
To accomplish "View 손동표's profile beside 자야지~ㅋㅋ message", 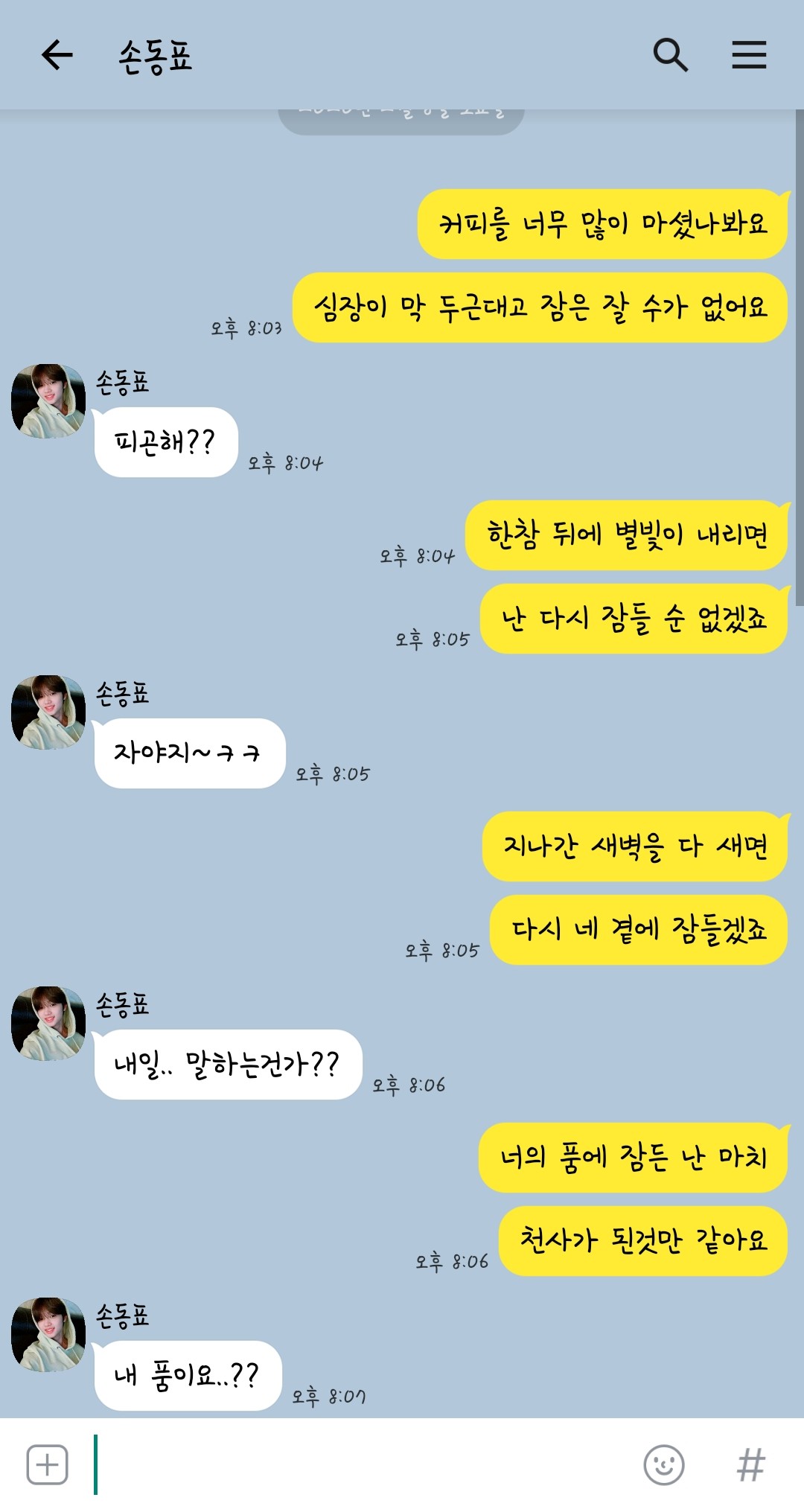I will [48, 712].
